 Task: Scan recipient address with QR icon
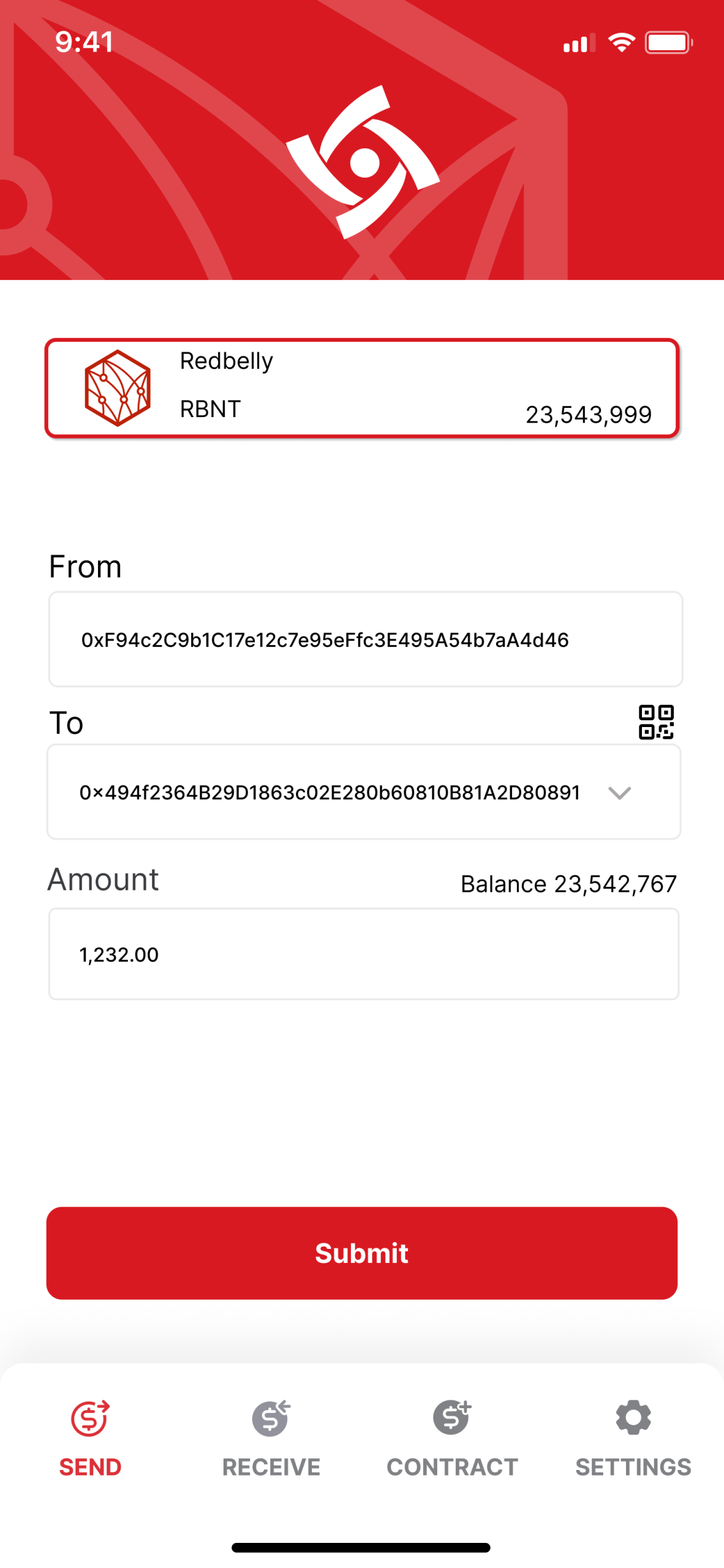[x=656, y=722]
